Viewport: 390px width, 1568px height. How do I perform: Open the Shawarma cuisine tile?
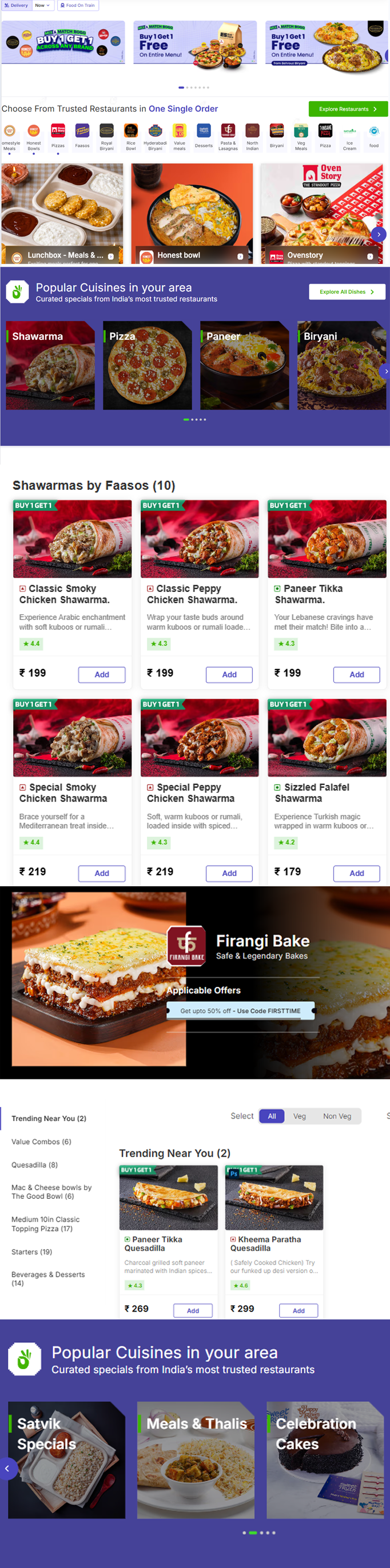click(50, 365)
